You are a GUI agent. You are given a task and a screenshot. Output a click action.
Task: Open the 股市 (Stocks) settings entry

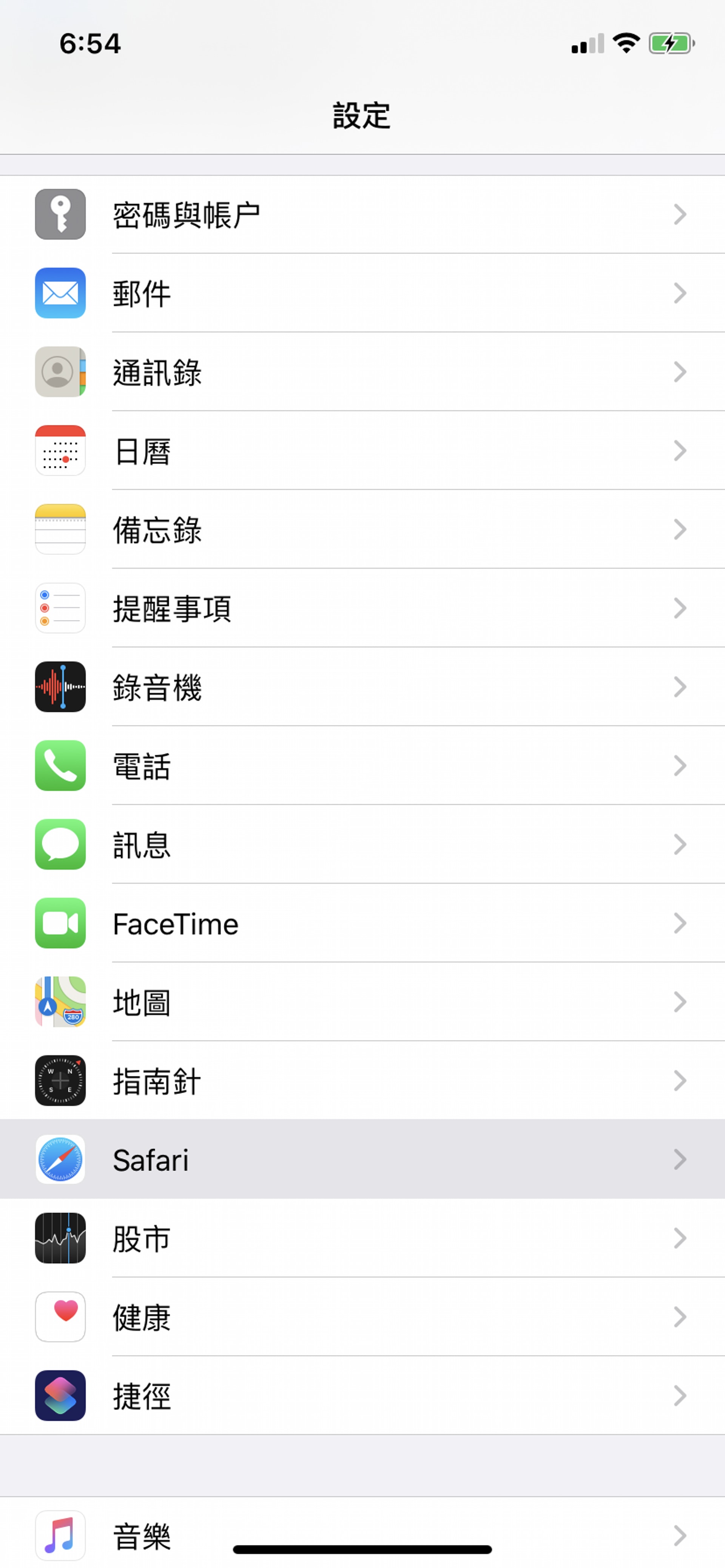362,1238
